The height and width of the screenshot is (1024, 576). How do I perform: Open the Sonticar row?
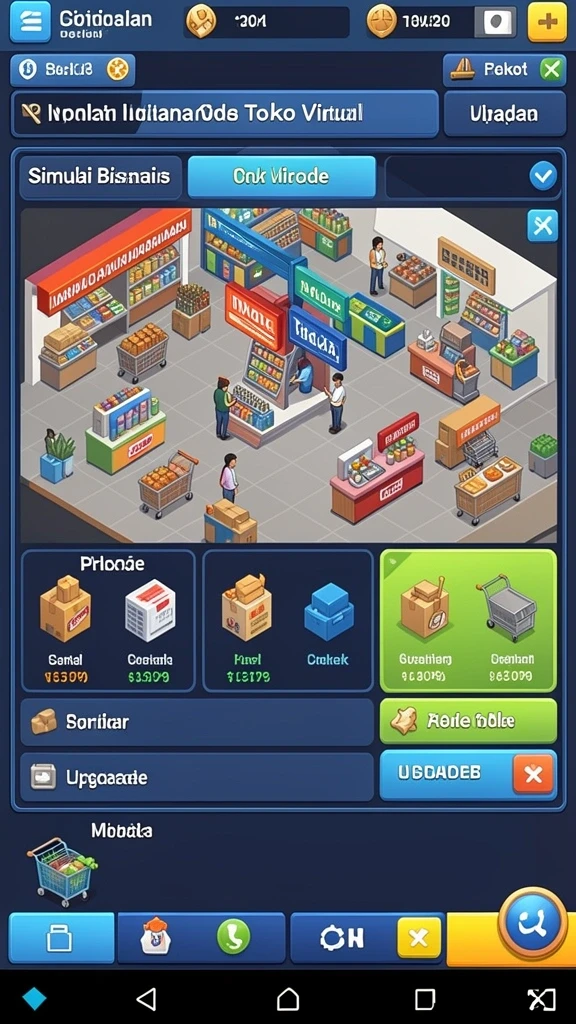197,722
